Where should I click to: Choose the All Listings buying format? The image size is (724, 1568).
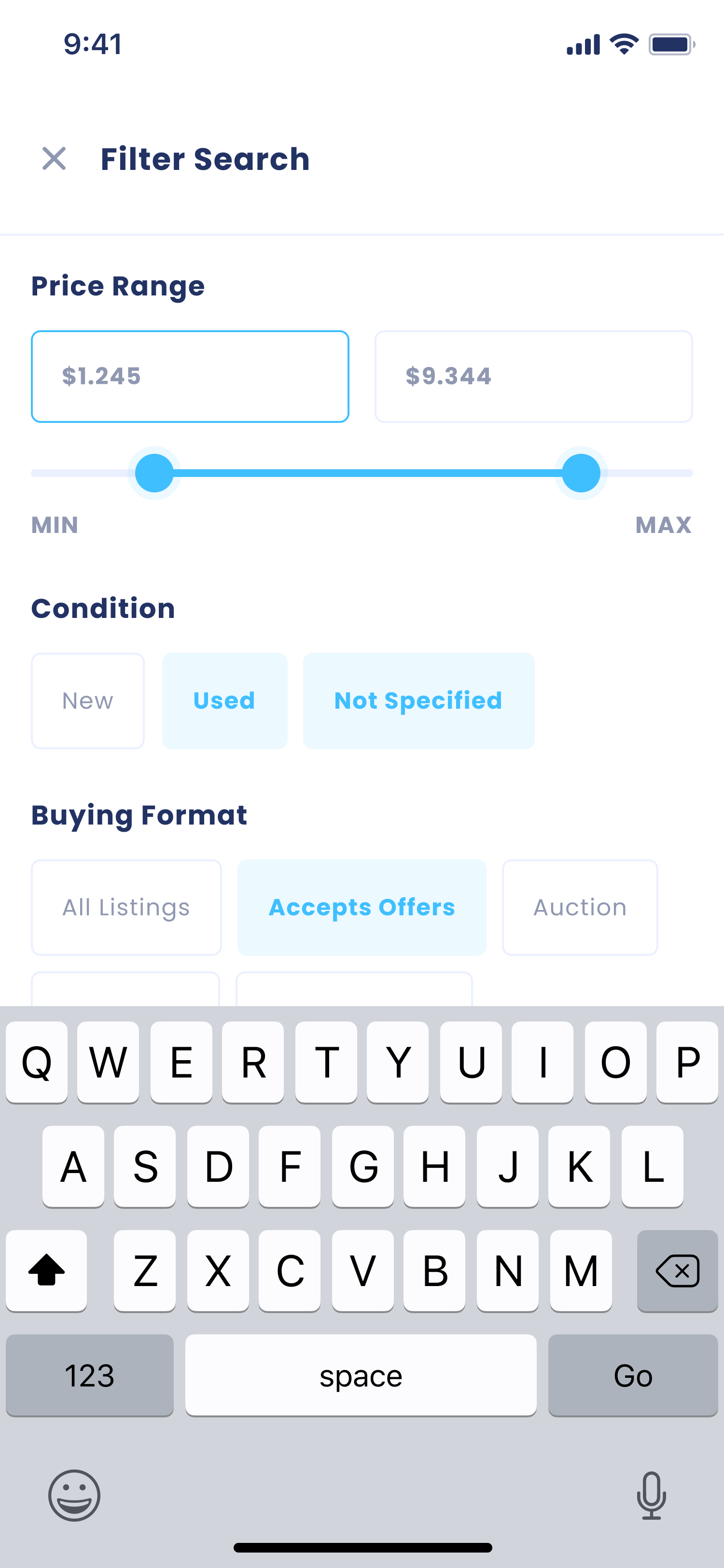tap(126, 907)
